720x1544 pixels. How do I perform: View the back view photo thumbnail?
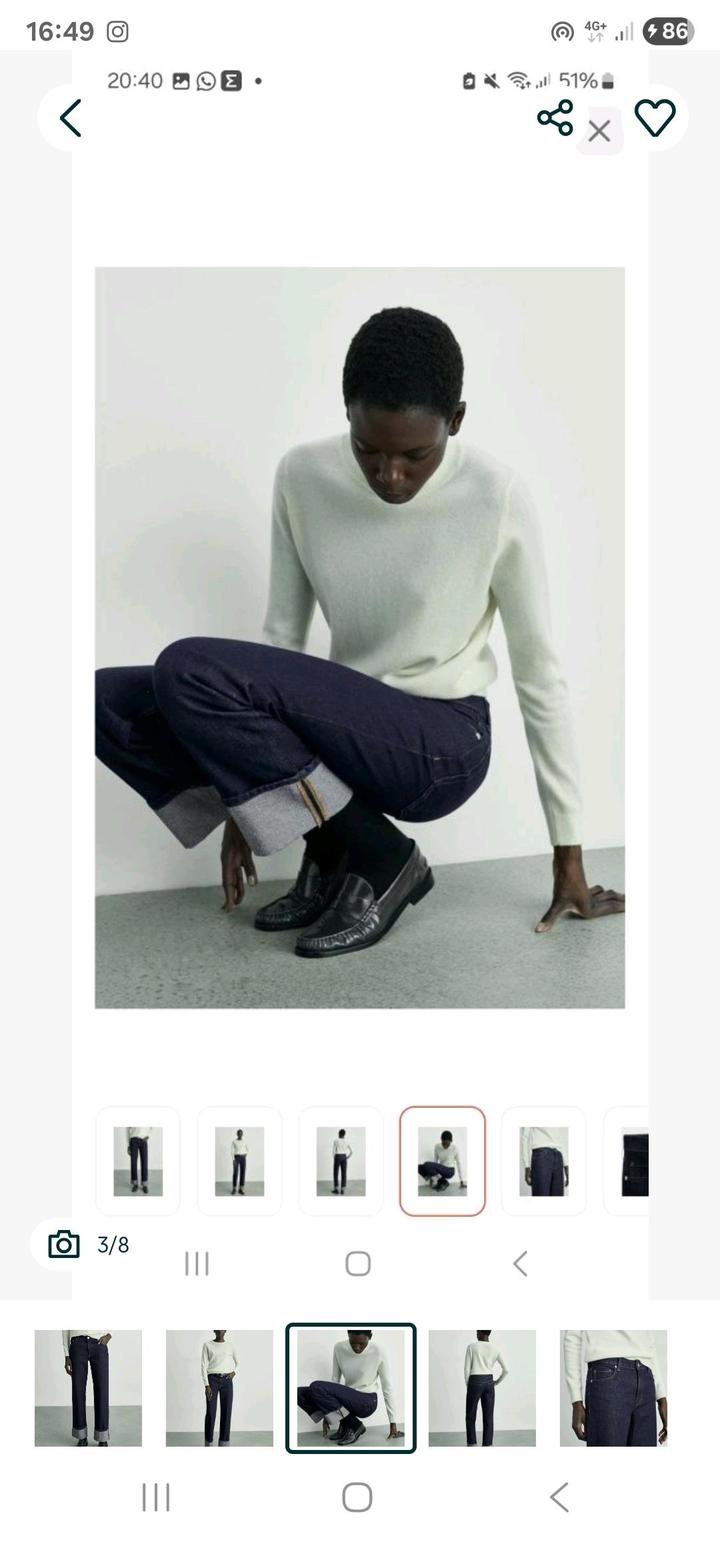coord(482,1387)
